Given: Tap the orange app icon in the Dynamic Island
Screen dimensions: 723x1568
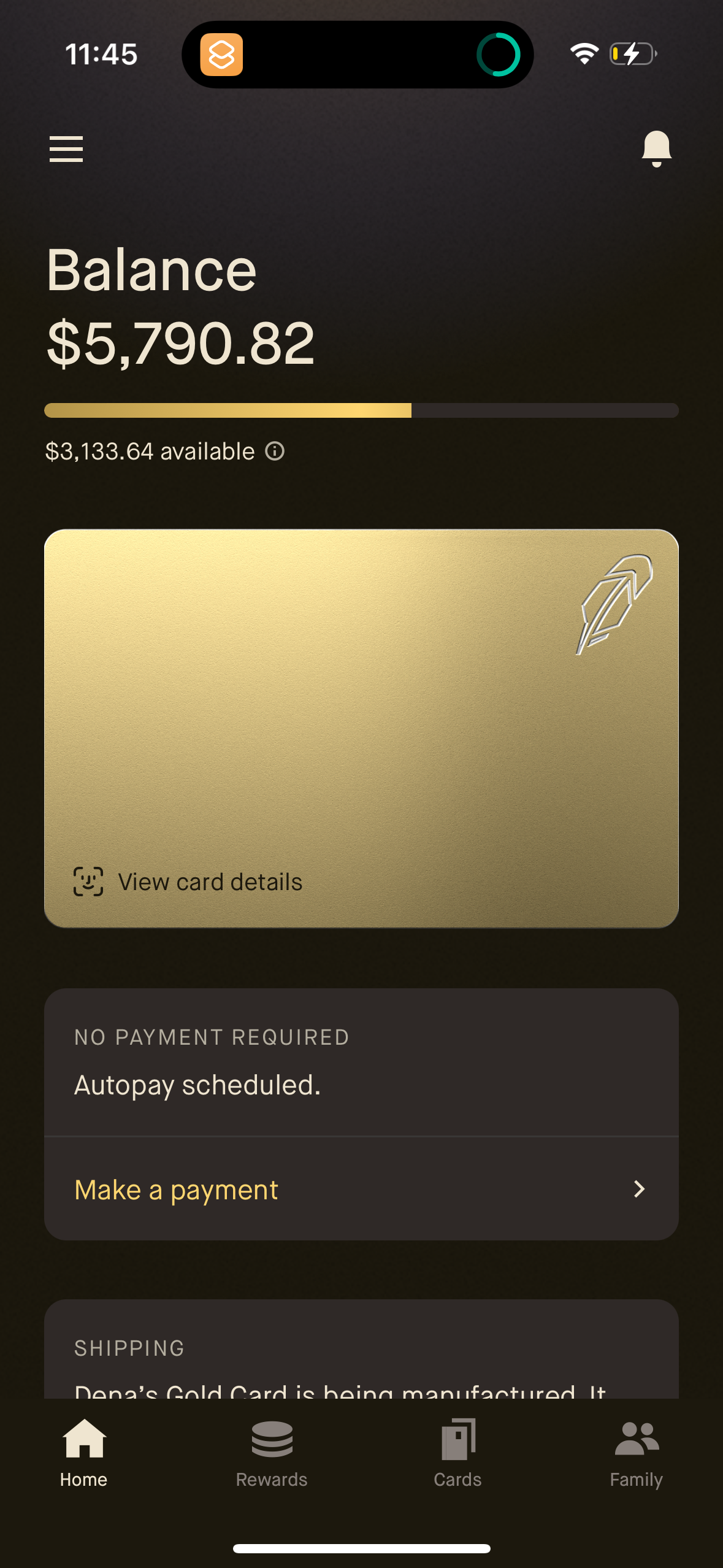Looking at the screenshot, I should pyautogui.click(x=223, y=55).
